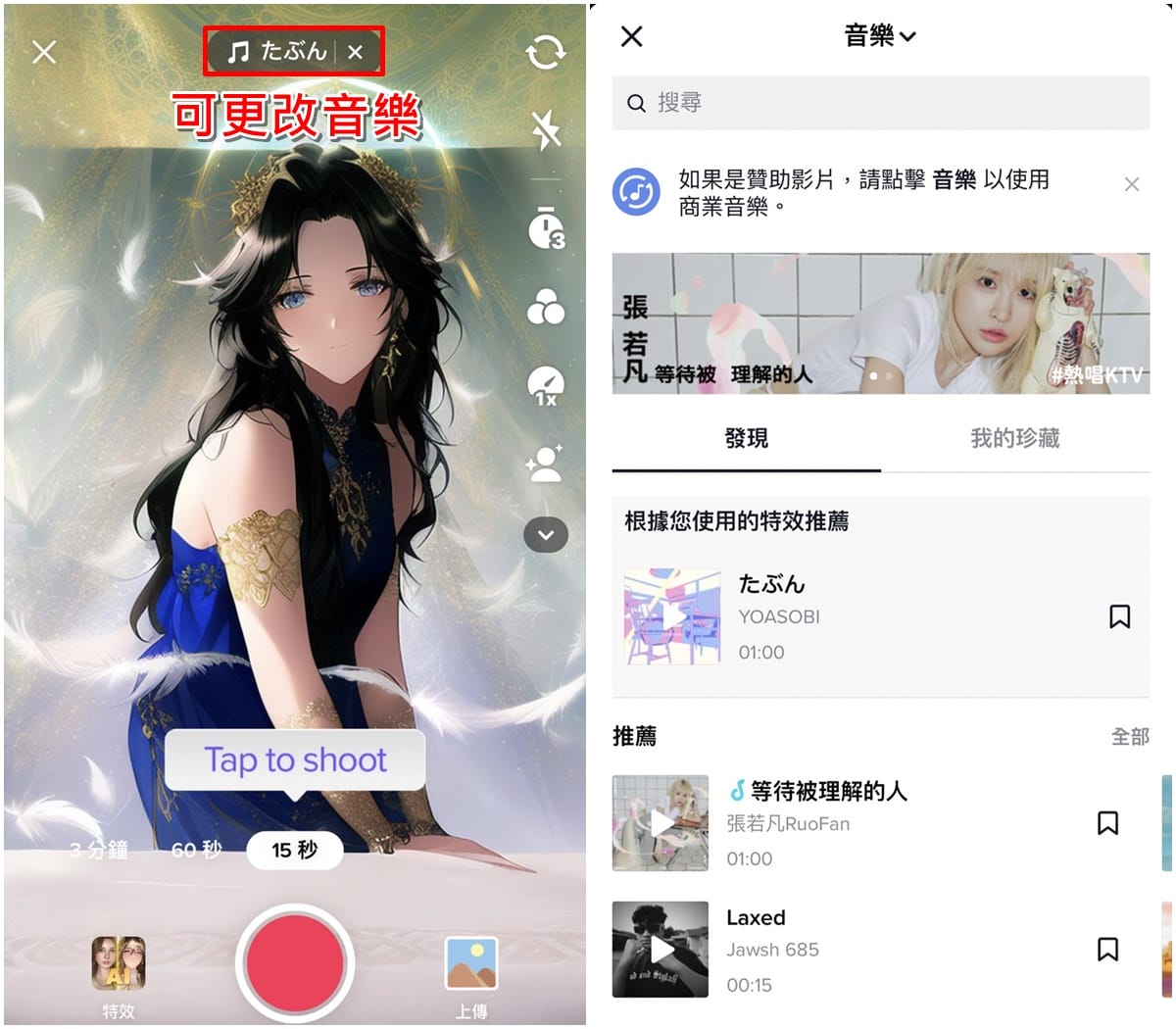Close the camera recording screen
The height and width of the screenshot is (1029, 1176).
(x=44, y=52)
